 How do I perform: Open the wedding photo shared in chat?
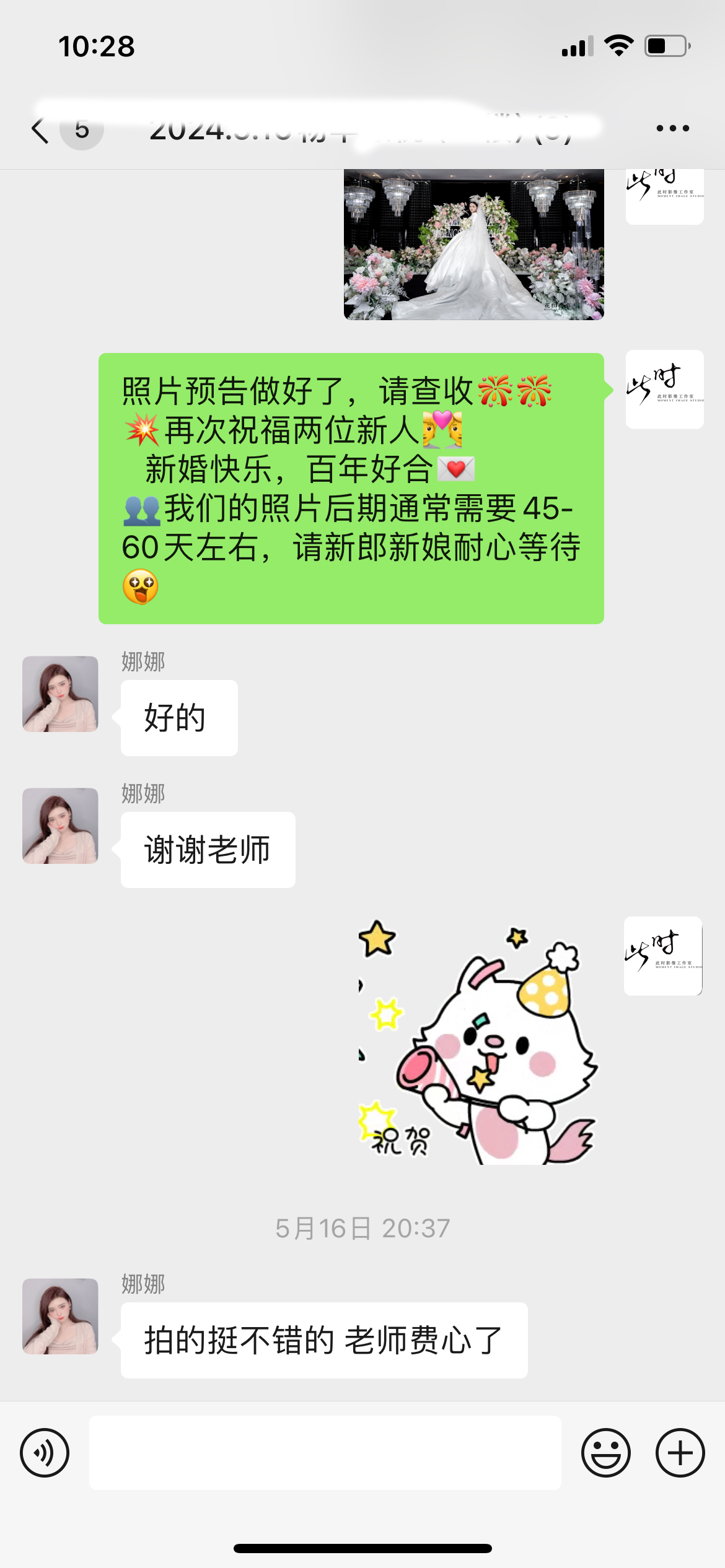[x=474, y=245]
